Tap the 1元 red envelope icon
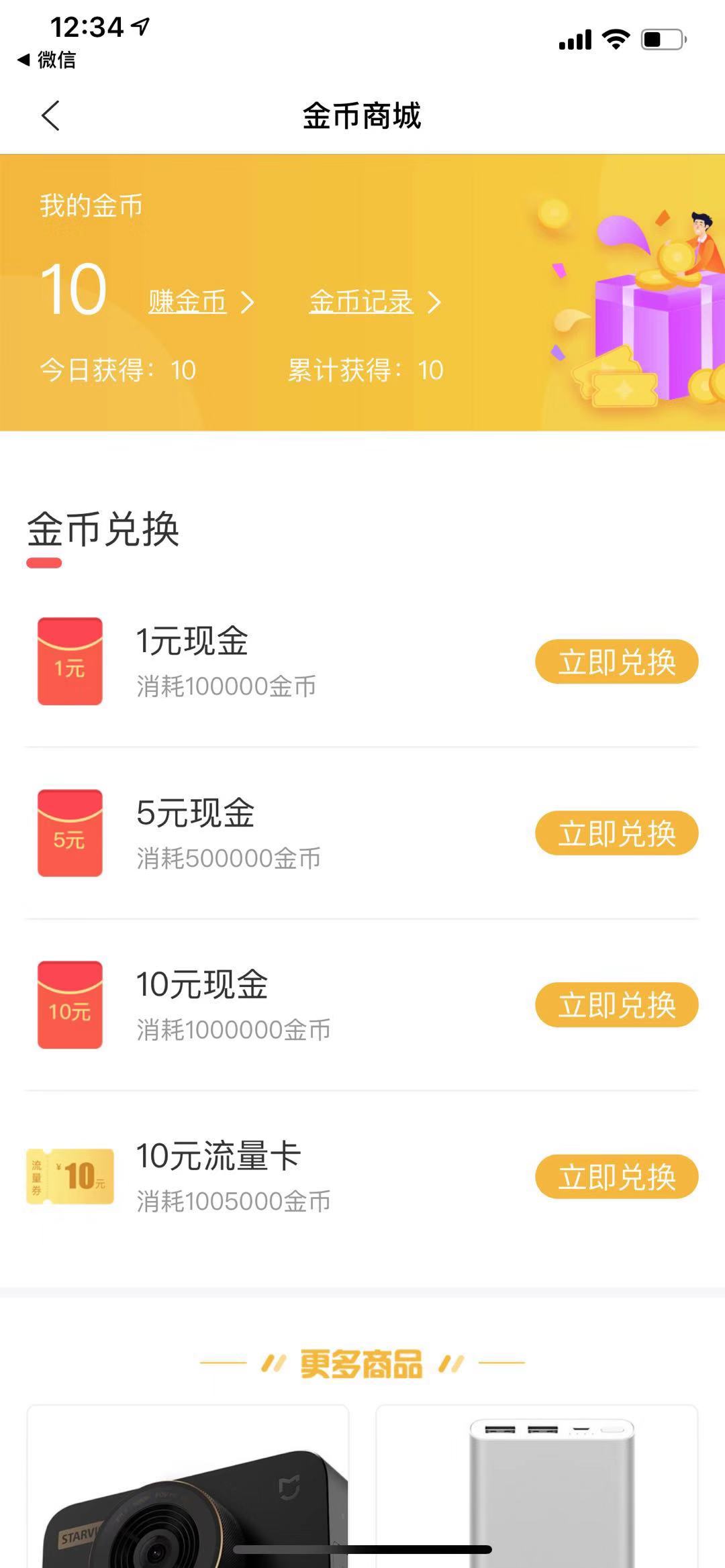725x1568 pixels. tap(69, 662)
